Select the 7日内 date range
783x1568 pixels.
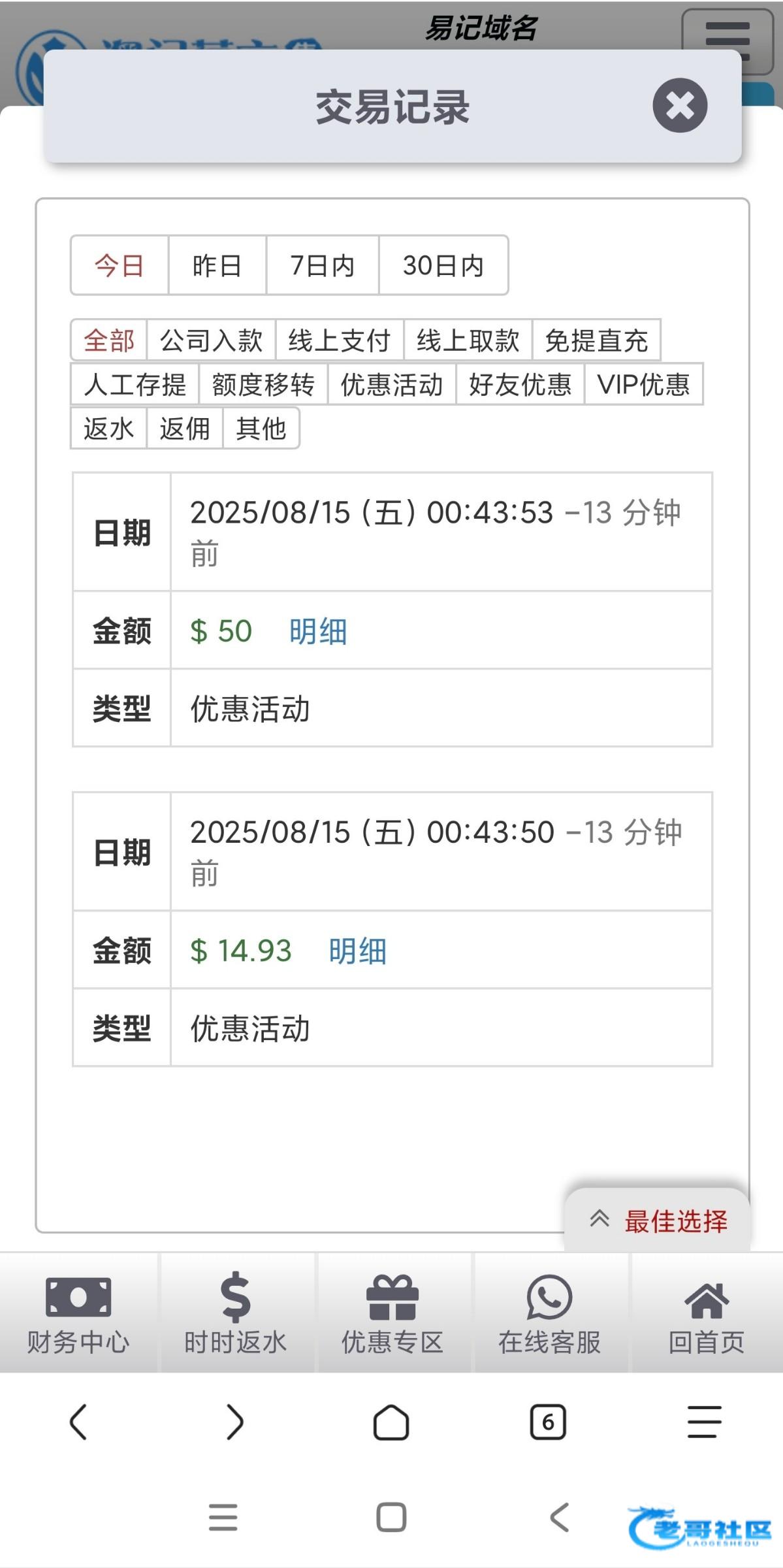[323, 265]
